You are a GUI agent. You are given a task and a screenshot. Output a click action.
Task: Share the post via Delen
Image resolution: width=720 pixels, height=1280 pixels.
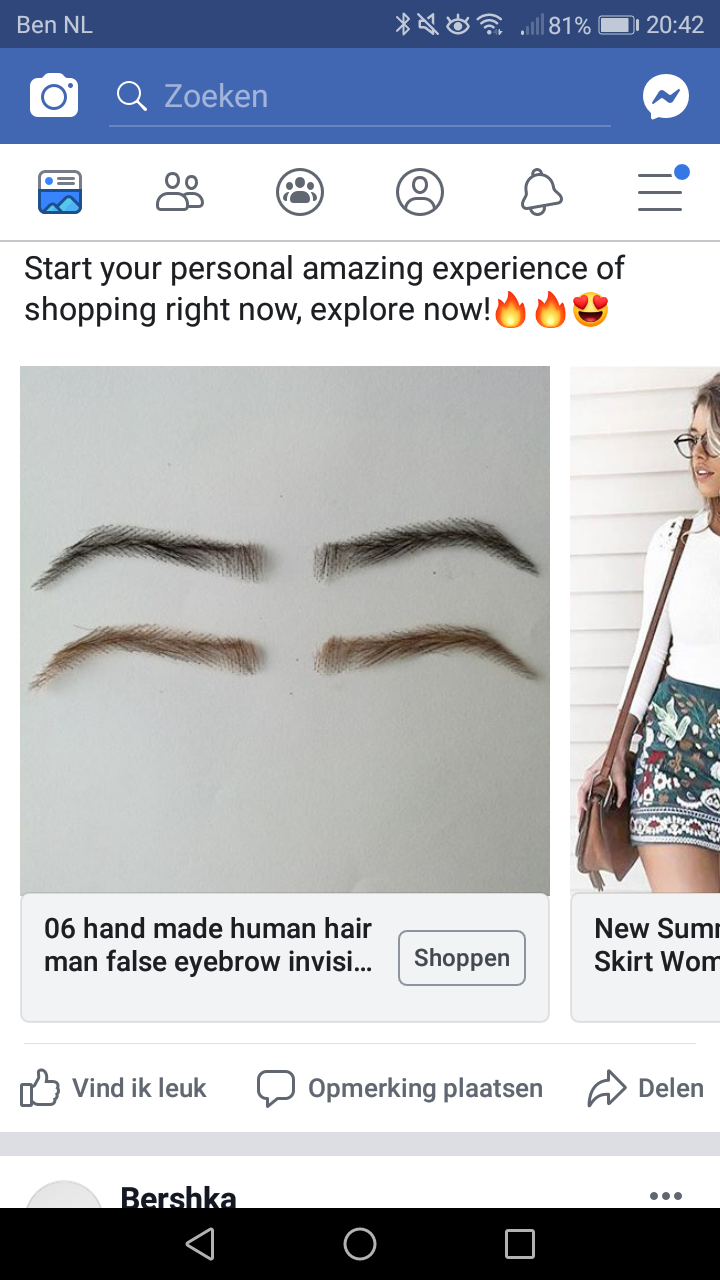(645, 1088)
